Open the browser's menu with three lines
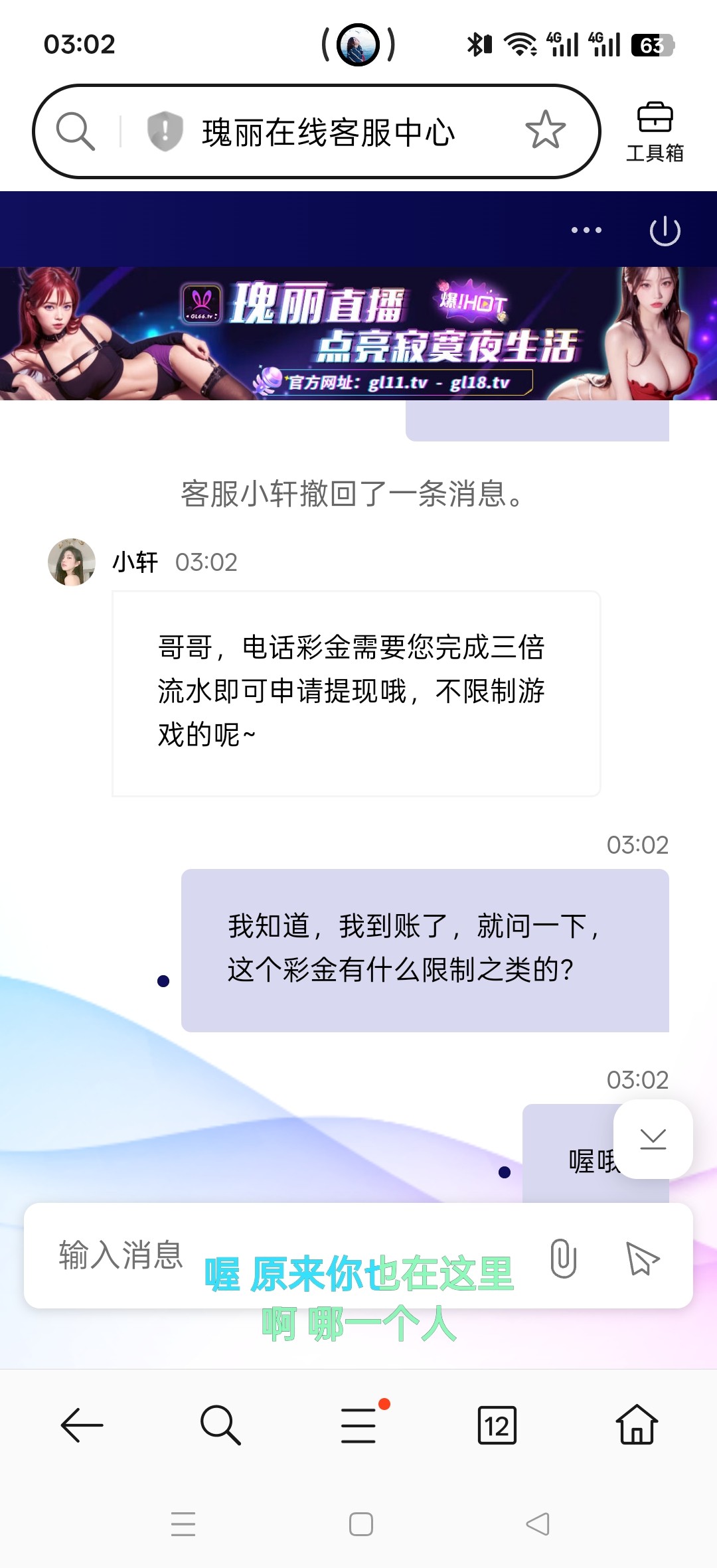This screenshot has height=1568, width=717. point(359,1425)
